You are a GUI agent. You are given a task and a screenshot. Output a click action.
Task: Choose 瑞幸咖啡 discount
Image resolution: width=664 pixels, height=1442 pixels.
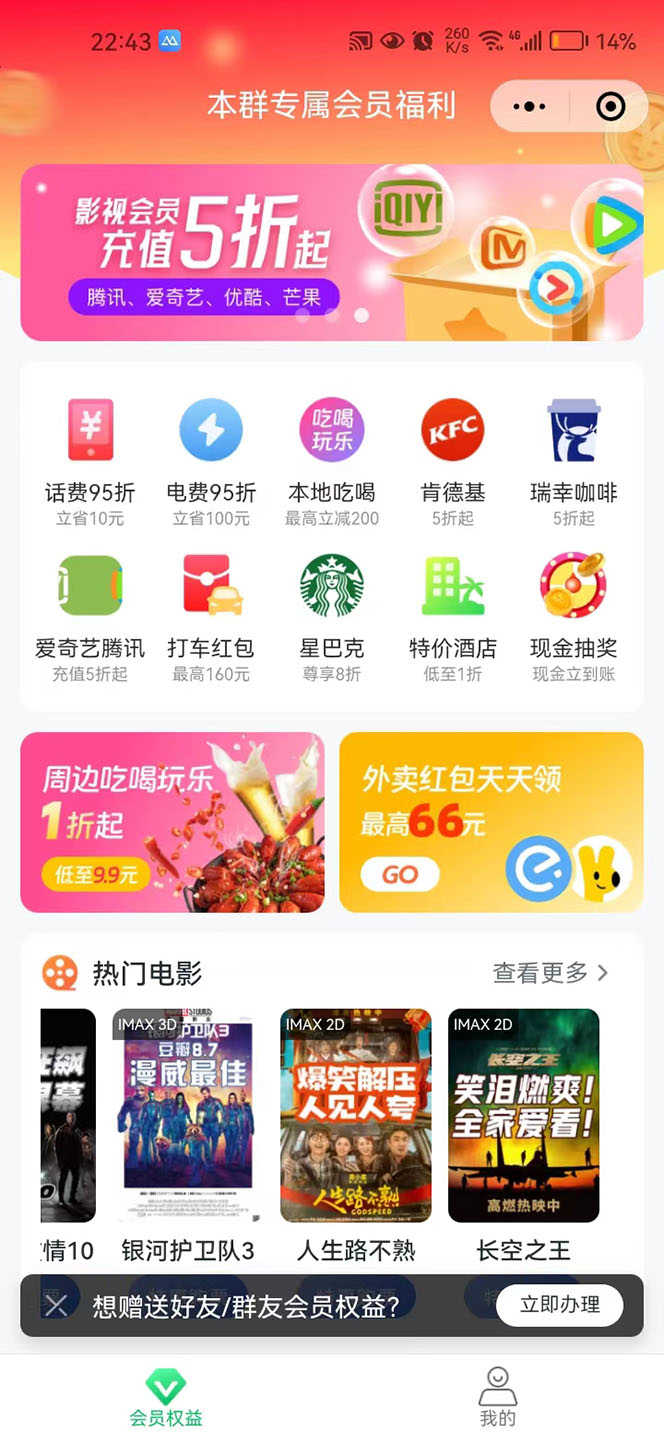[x=574, y=461]
